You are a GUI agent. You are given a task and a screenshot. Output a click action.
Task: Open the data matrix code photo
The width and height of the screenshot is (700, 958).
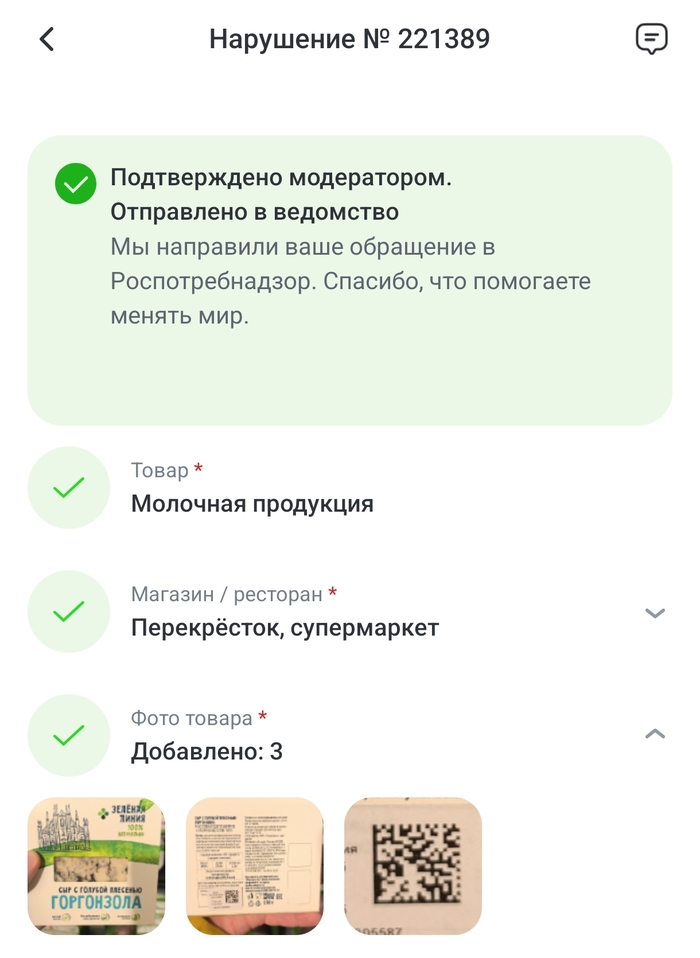click(413, 866)
